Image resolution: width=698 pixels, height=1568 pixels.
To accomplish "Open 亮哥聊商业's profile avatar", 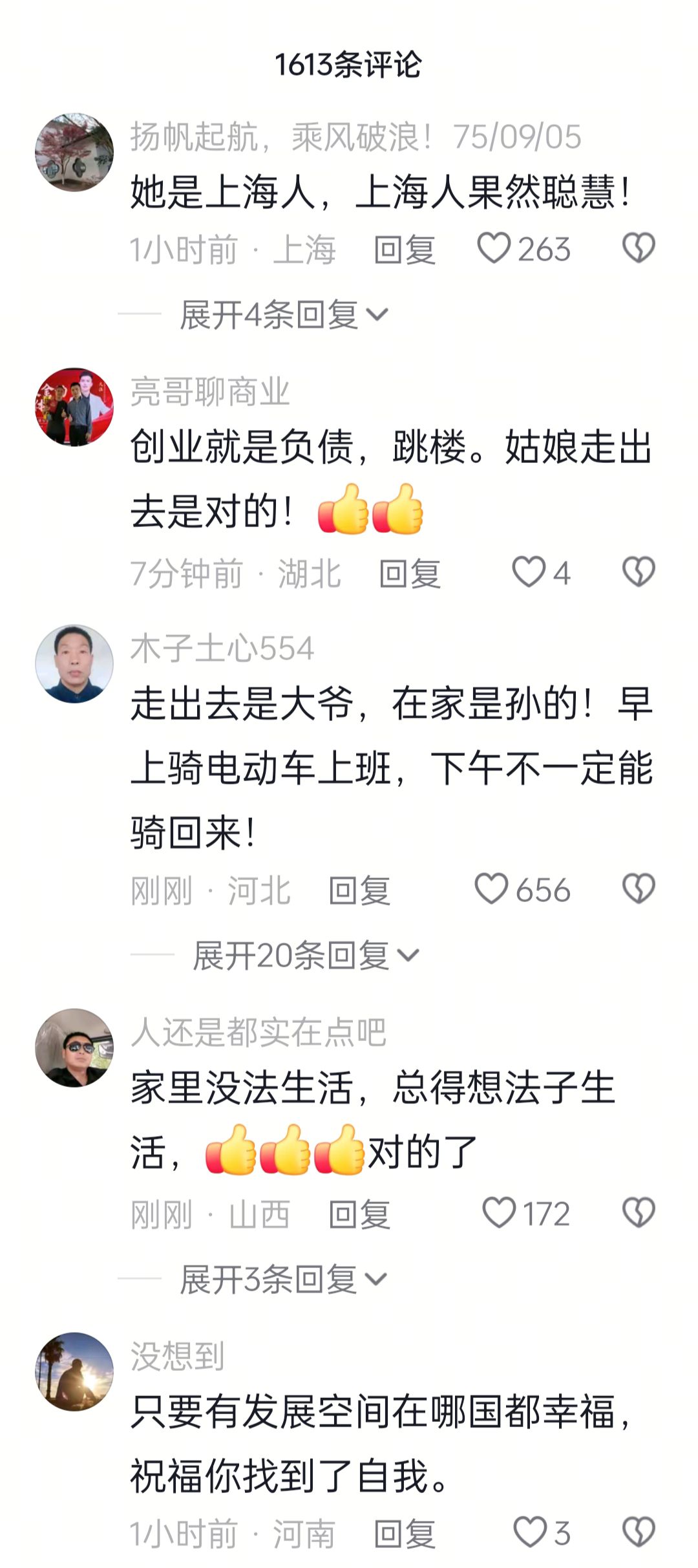I will tap(74, 407).
